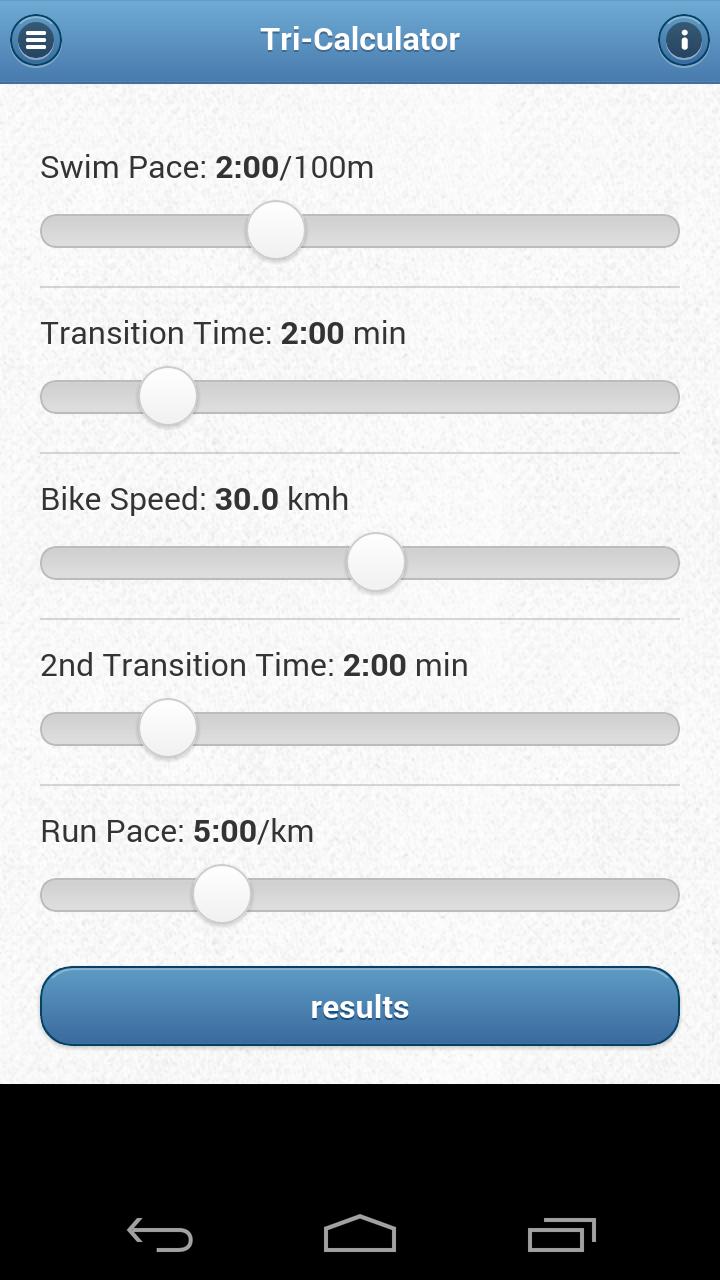Viewport: 720px width, 1280px height.
Task: Open the Android recent apps view
Action: tap(560, 1236)
